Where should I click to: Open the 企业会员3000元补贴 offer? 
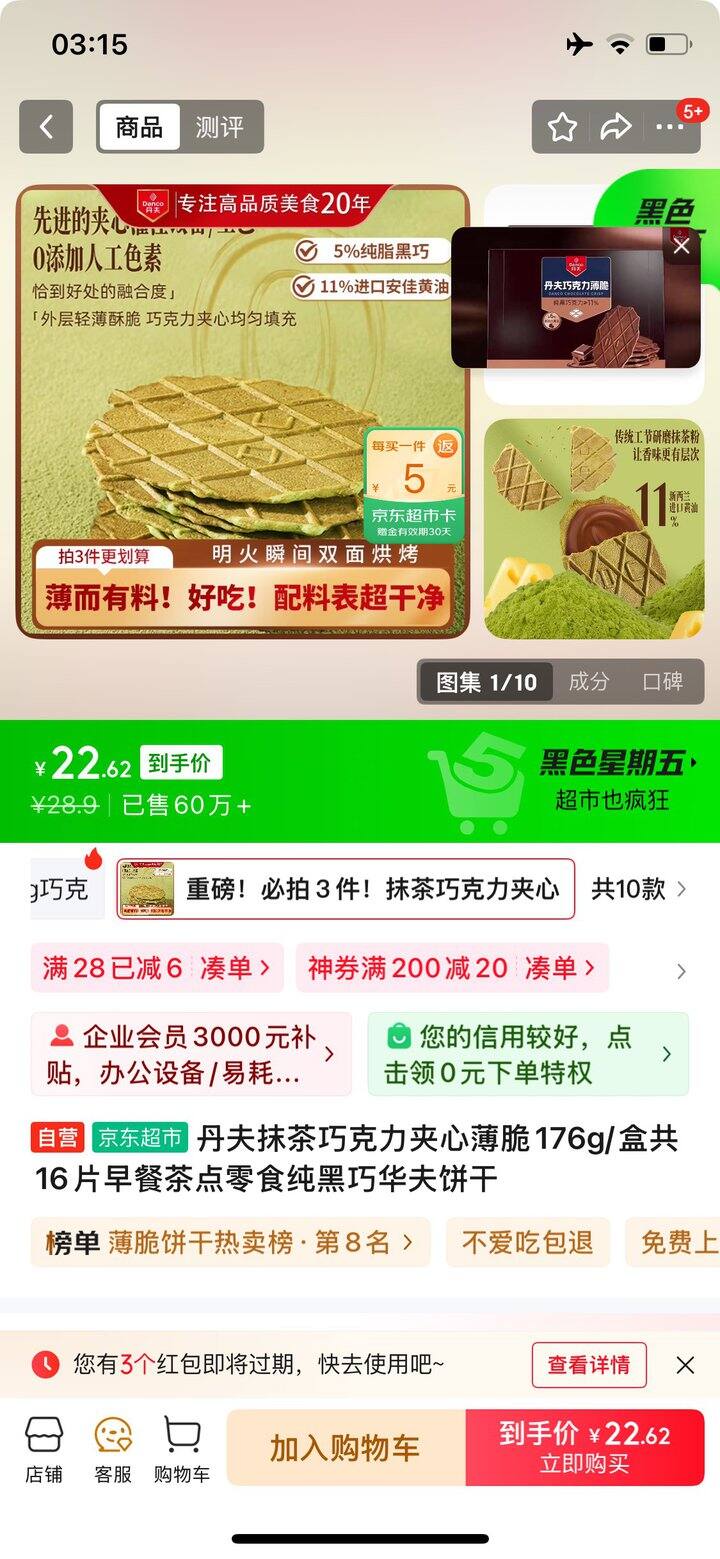pos(191,1054)
